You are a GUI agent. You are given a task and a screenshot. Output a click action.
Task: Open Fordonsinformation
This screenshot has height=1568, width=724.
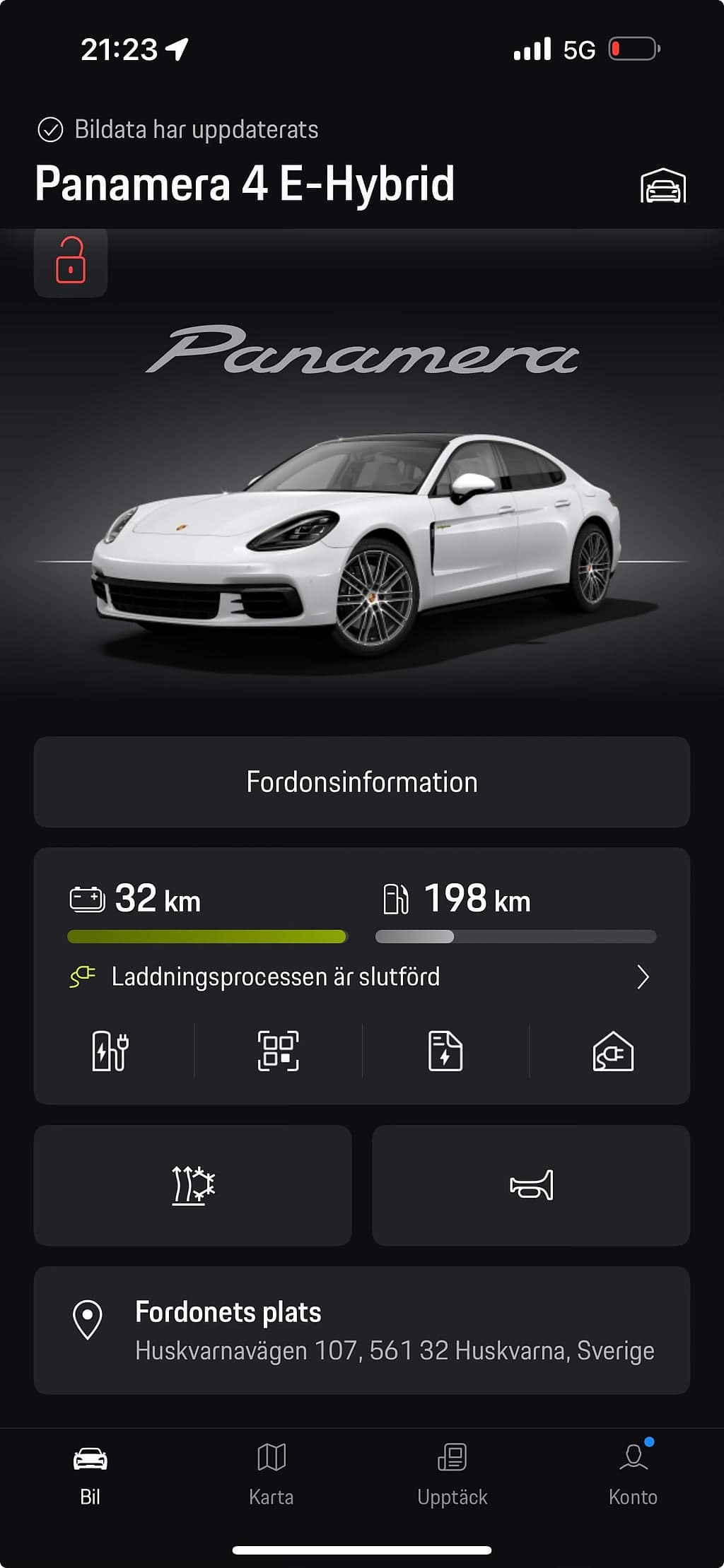pos(361,782)
